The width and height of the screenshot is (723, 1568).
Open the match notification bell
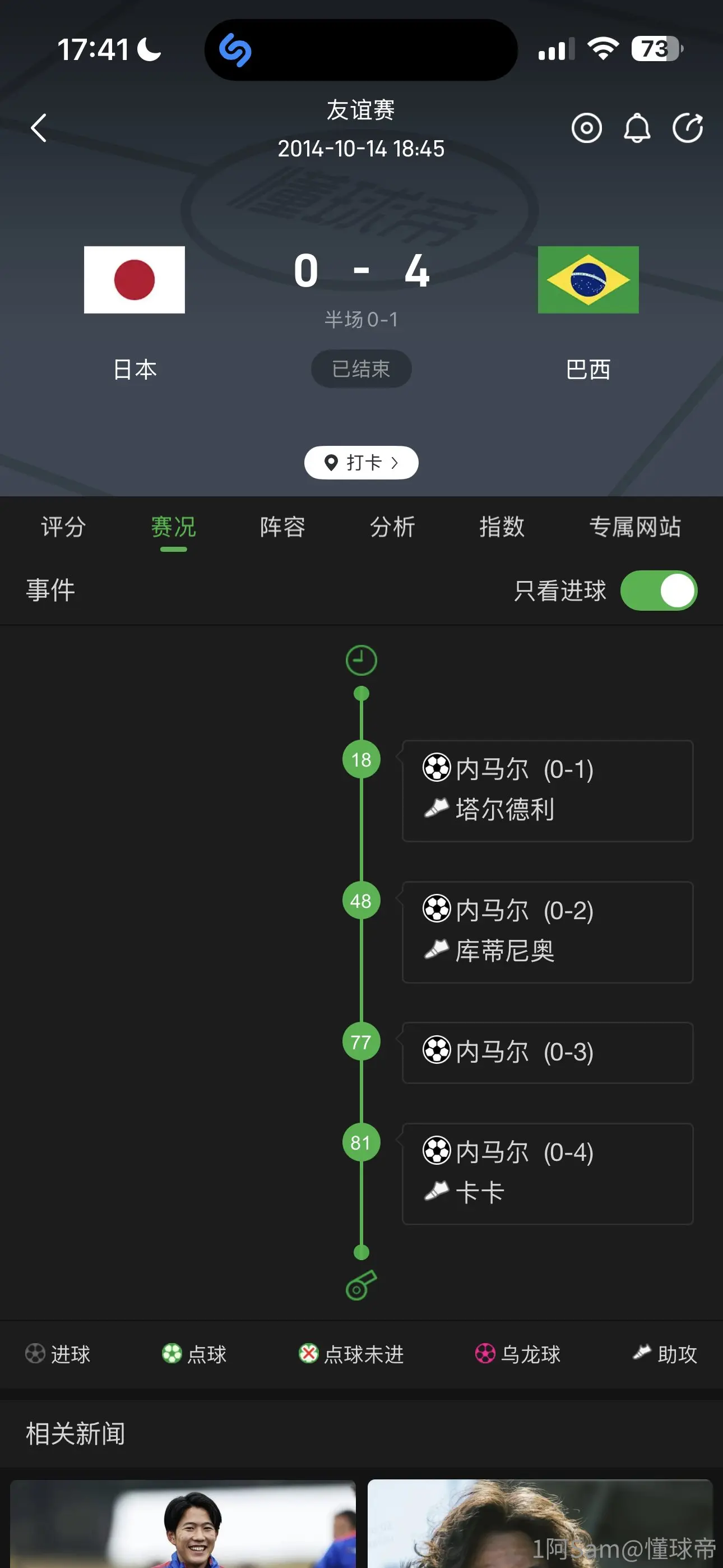[x=637, y=128]
